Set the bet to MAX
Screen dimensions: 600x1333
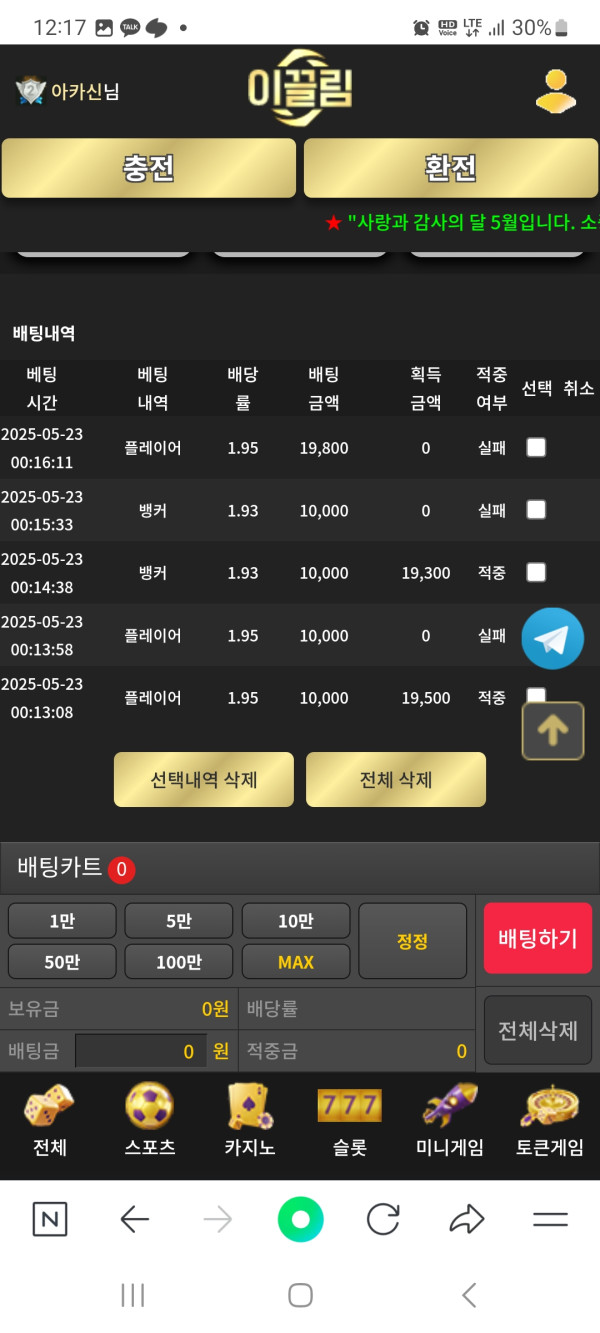[x=296, y=962]
